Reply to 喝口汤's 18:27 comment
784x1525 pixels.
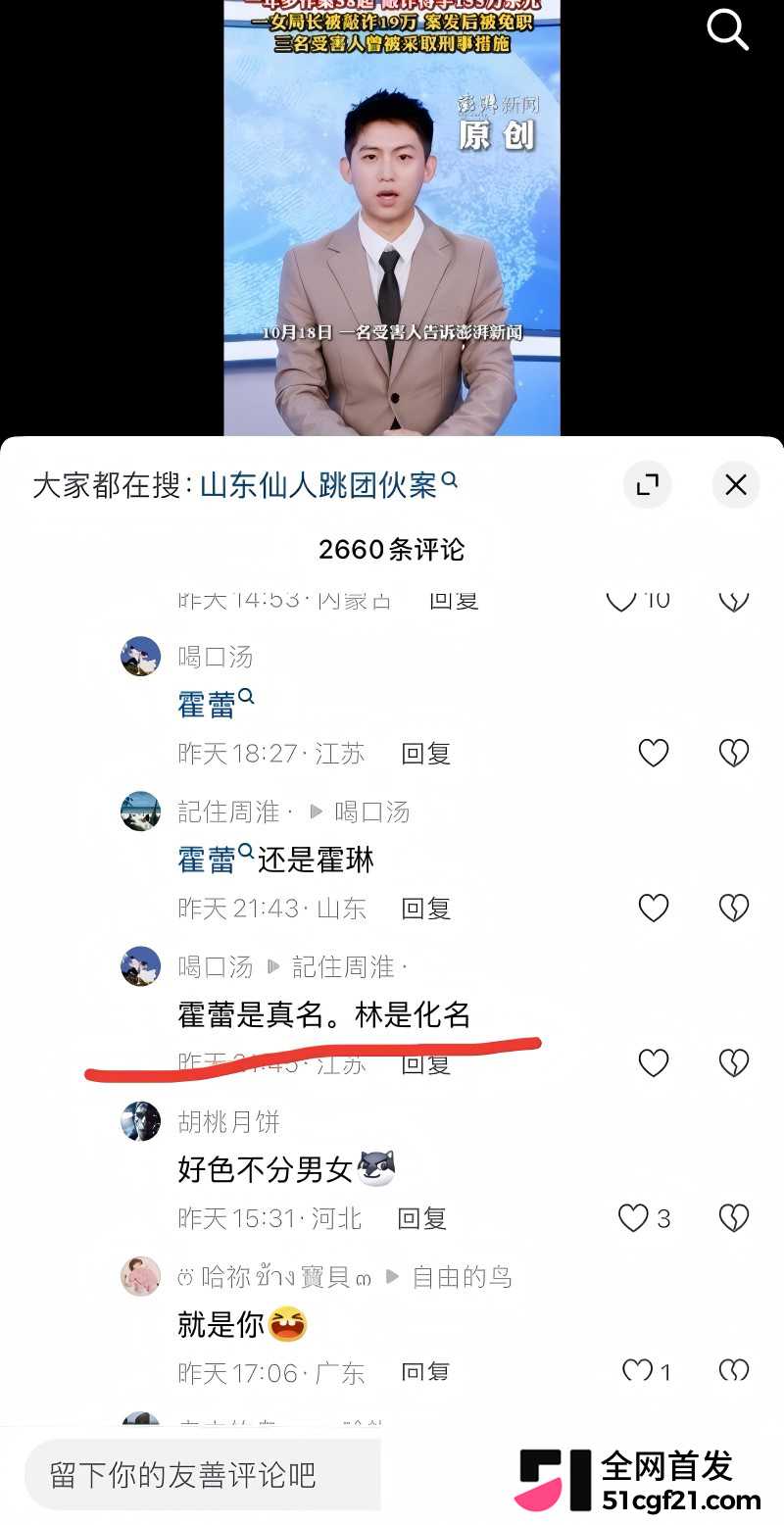click(426, 754)
